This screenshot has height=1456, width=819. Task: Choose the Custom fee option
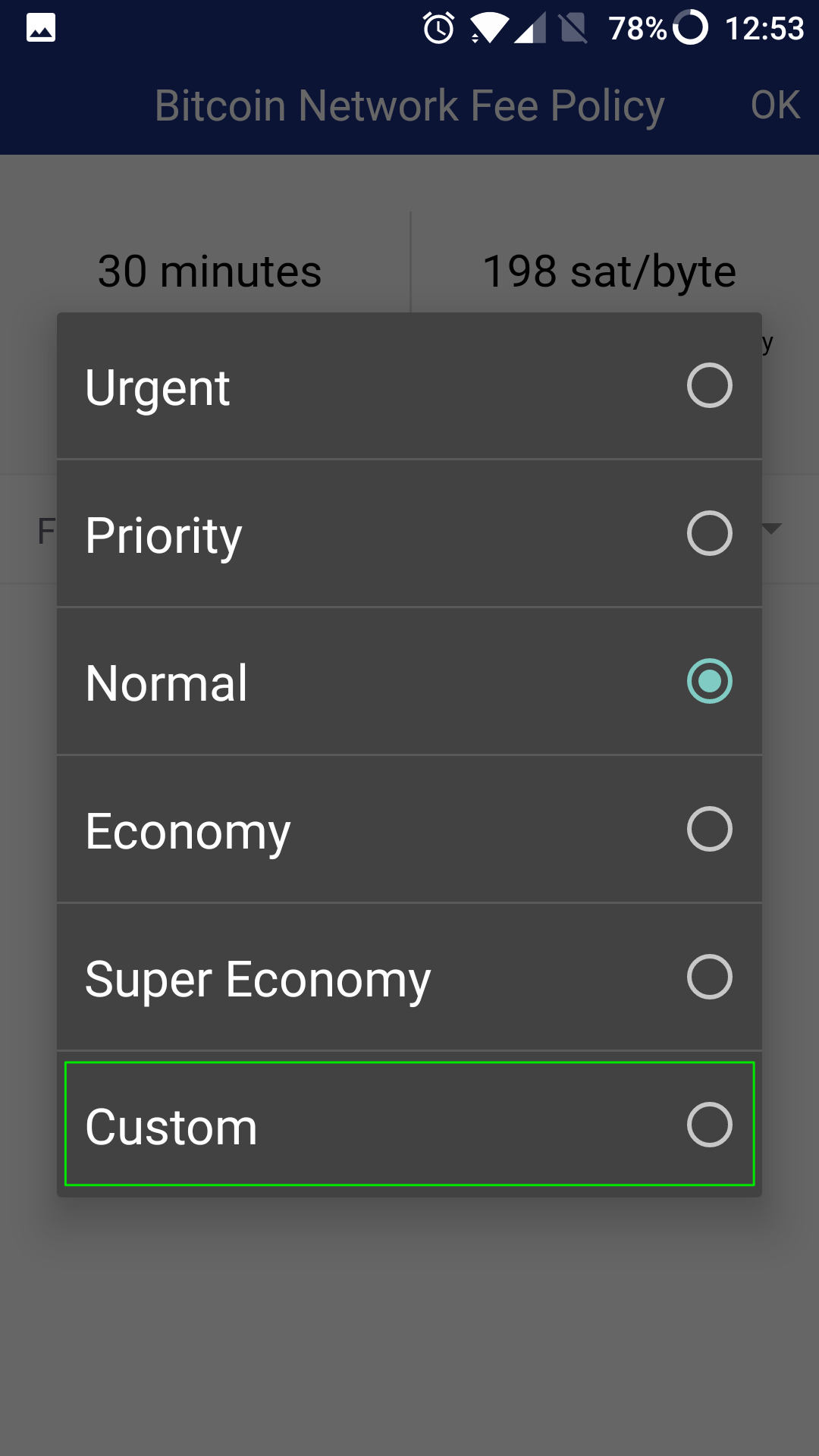(409, 1125)
